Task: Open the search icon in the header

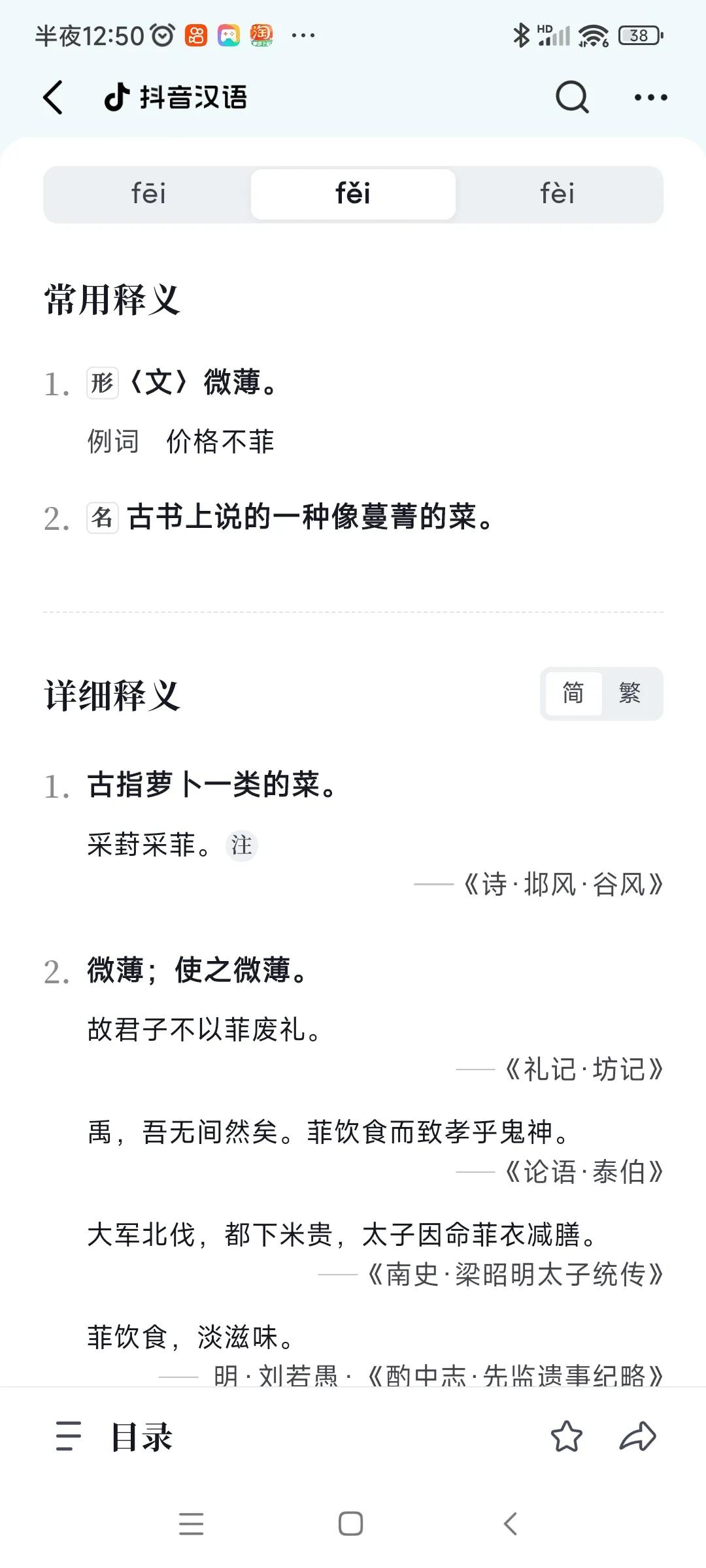Action: 572,98
